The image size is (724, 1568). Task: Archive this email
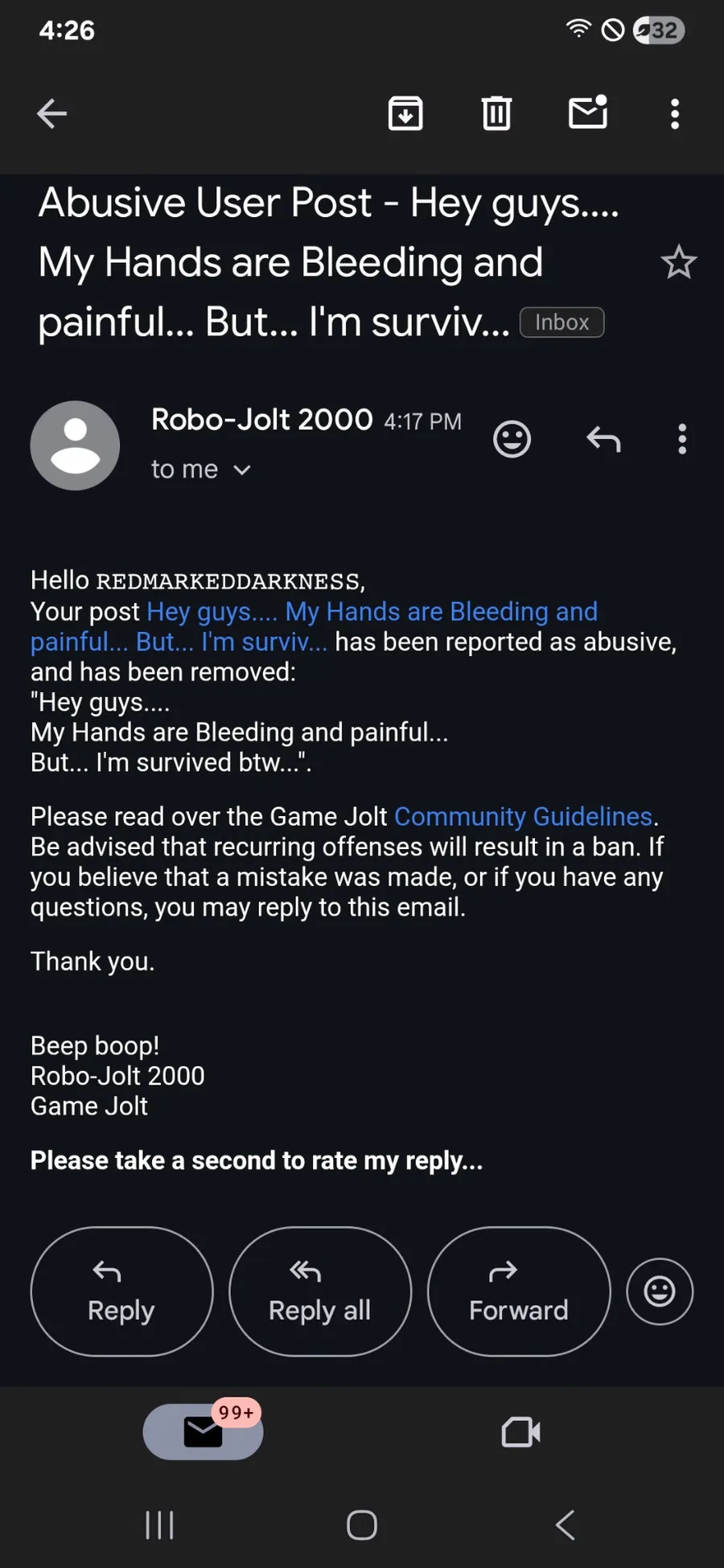pos(405,113)
